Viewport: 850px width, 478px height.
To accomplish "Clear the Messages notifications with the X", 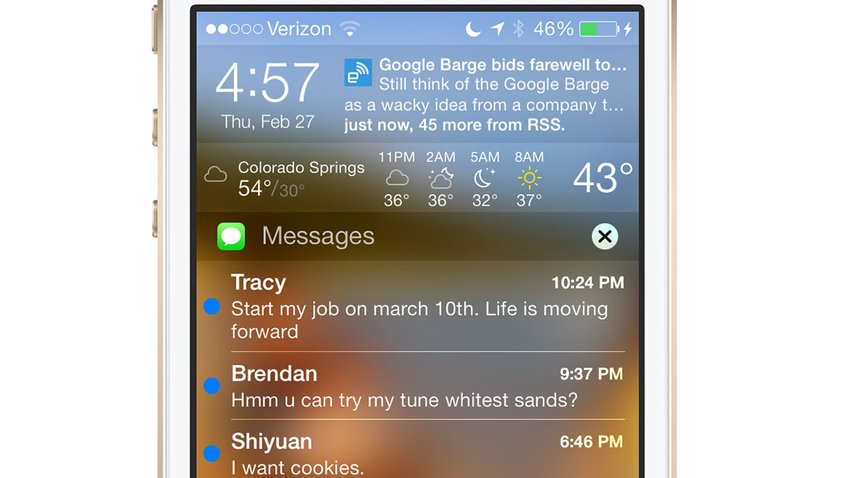I will click(604, 236).
